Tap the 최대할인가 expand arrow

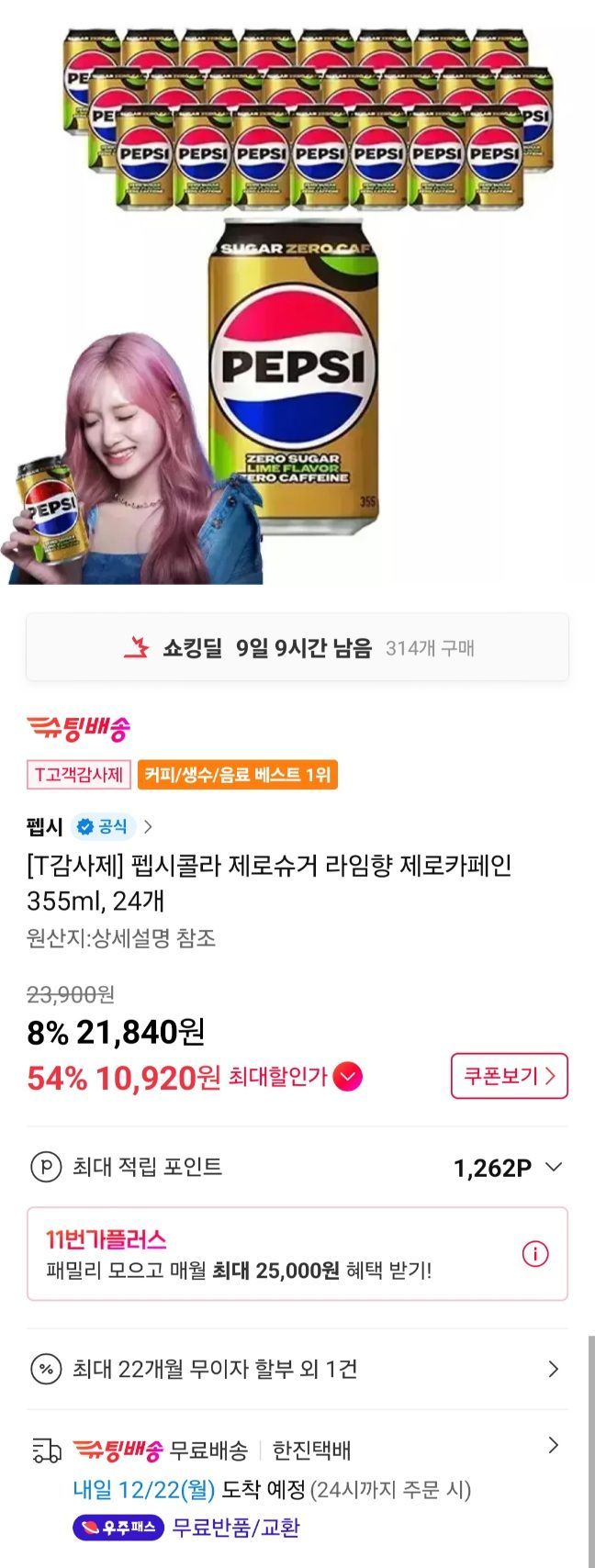click(348, 1077)
